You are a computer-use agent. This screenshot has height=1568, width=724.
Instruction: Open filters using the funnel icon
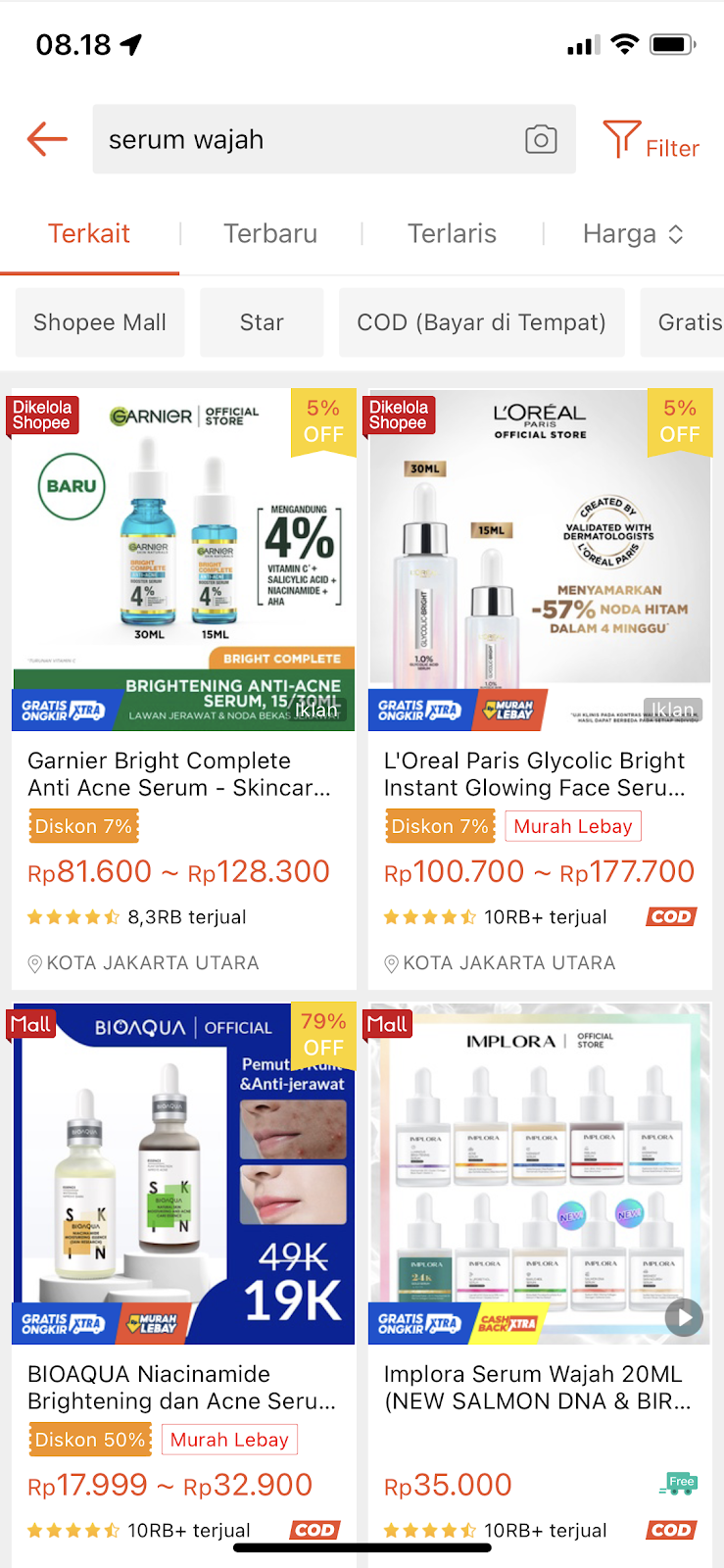point(621,139)
